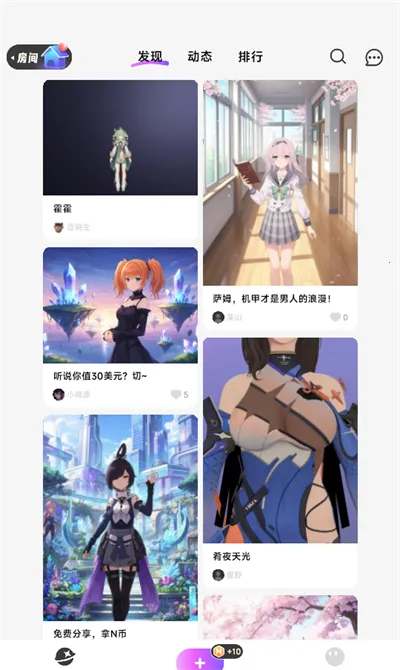Open the planet home tab in bottom bar
400x670 pixels.
tap(65, 657)
